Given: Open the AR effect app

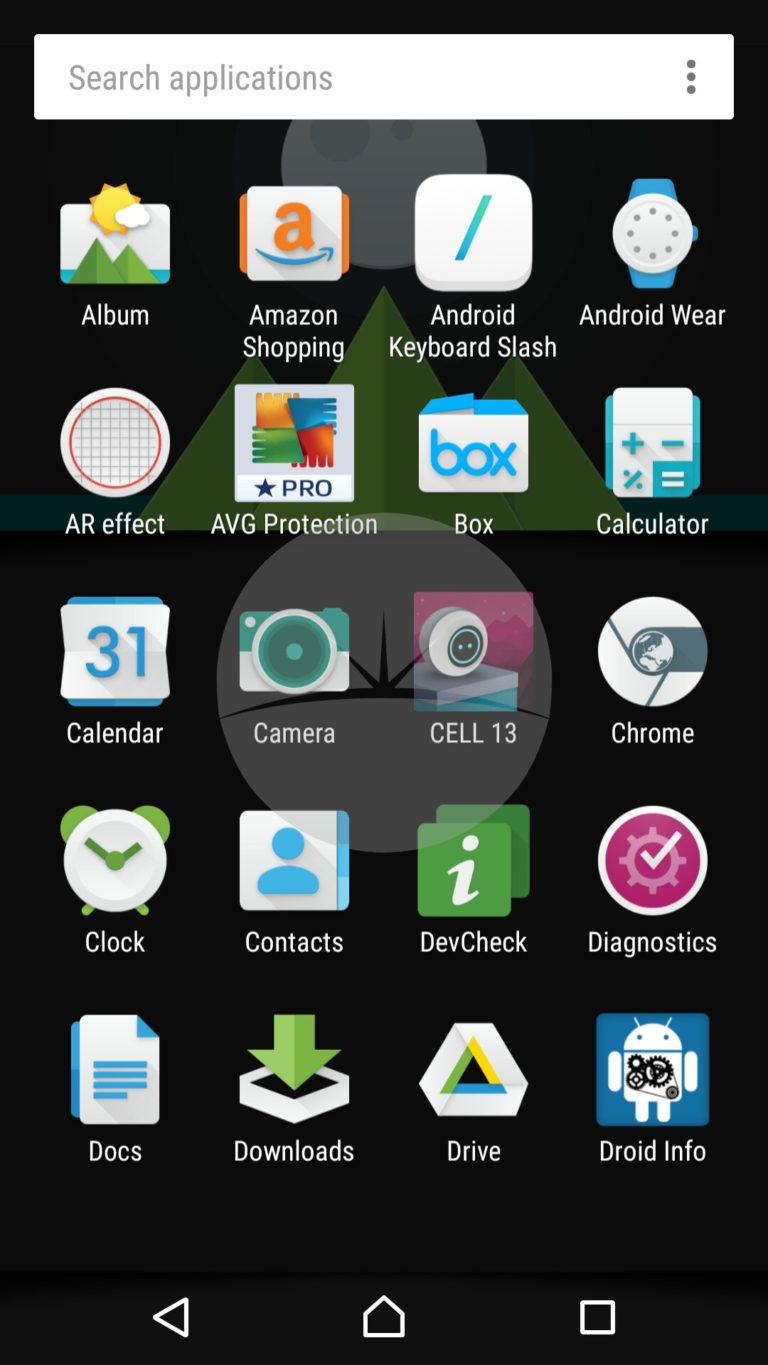Looking at the screenshot, I should [x=115, y=443].
